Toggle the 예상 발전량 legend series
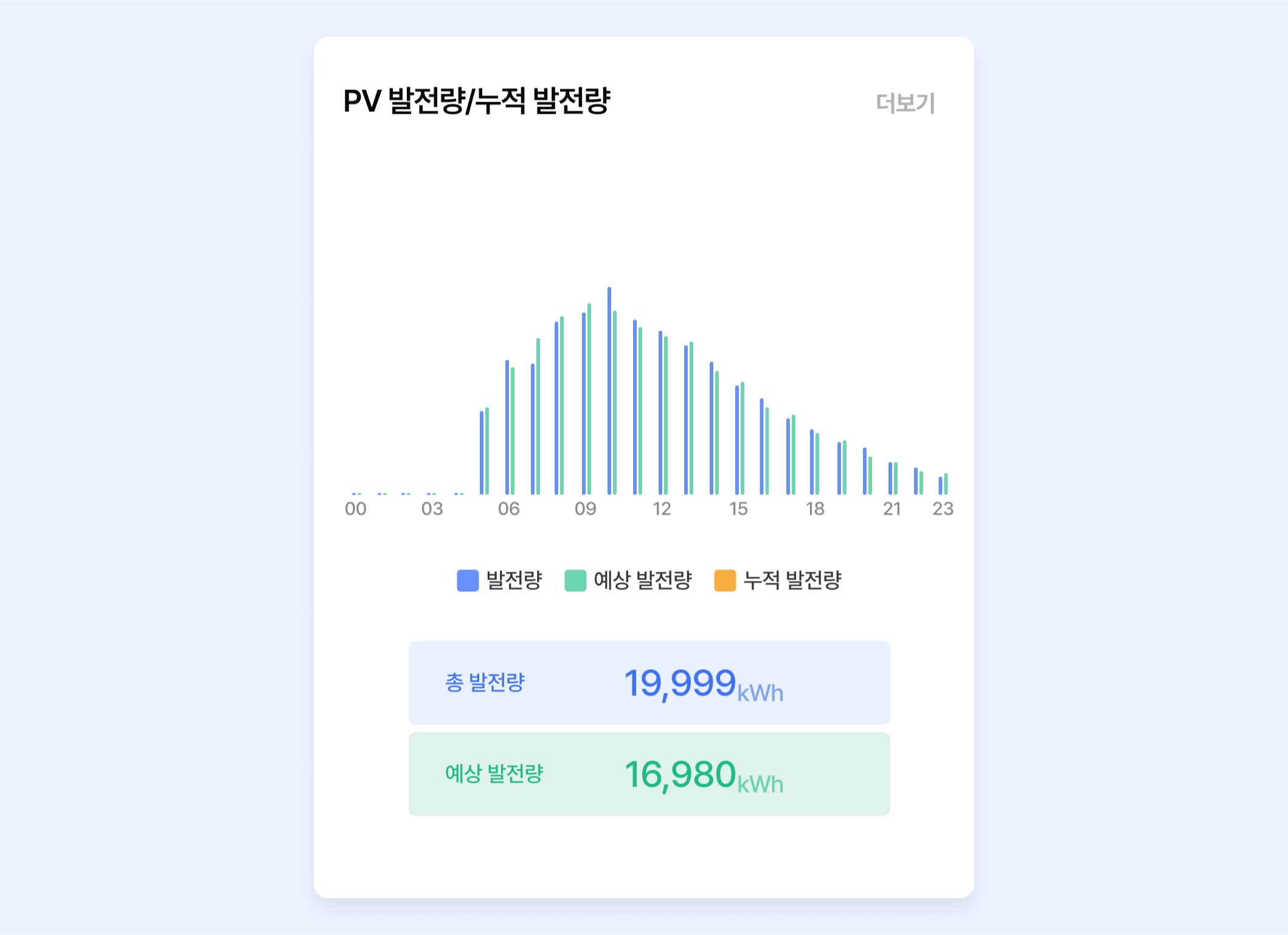 pyautogui.click(x=628, y=580)
